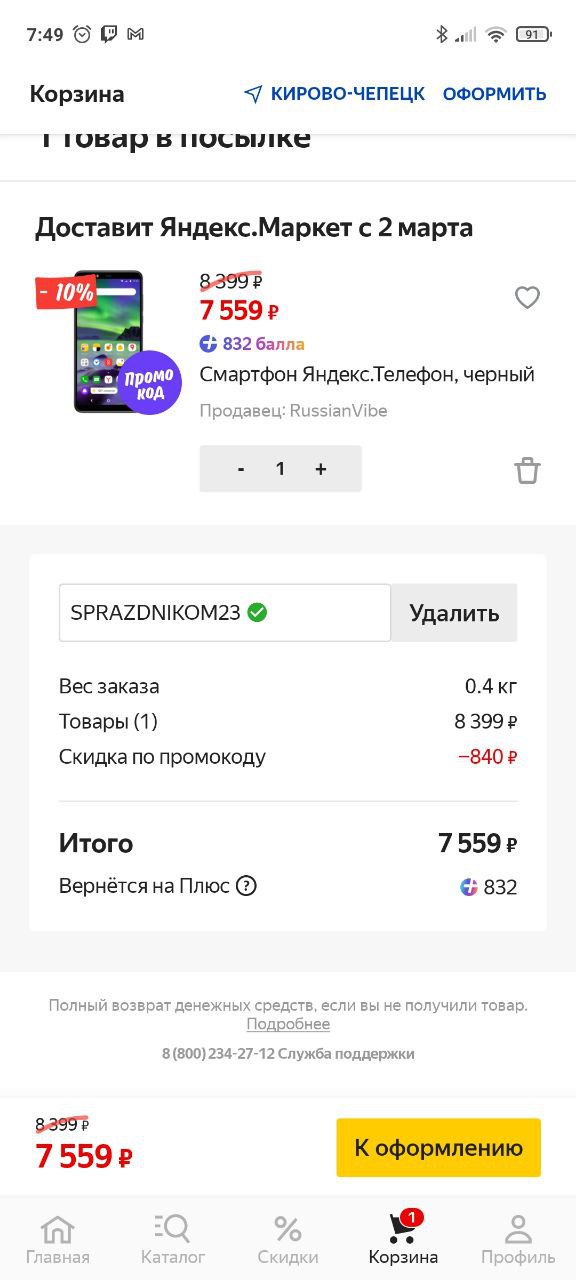This screenshot has width=576, height=1280.
Task: Go to the Главная tab
Action: tap(58, 1239)
